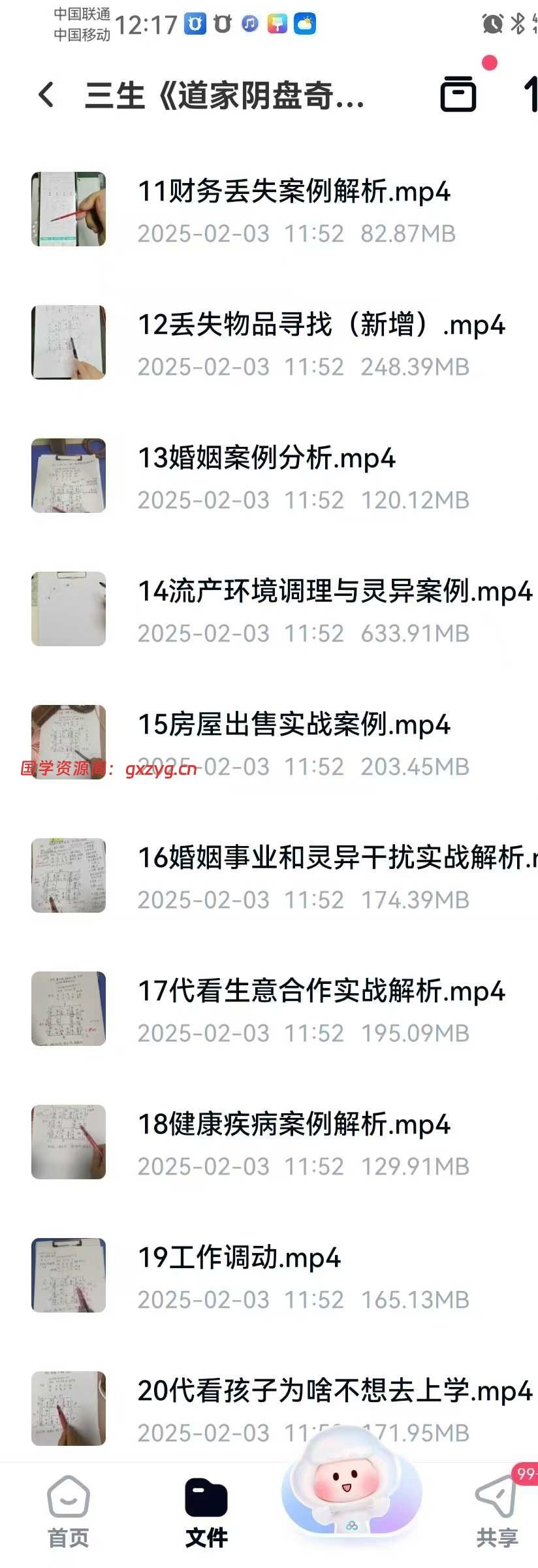
Task: Open the transfer list box icon
Action: click(x=458, y=94)
